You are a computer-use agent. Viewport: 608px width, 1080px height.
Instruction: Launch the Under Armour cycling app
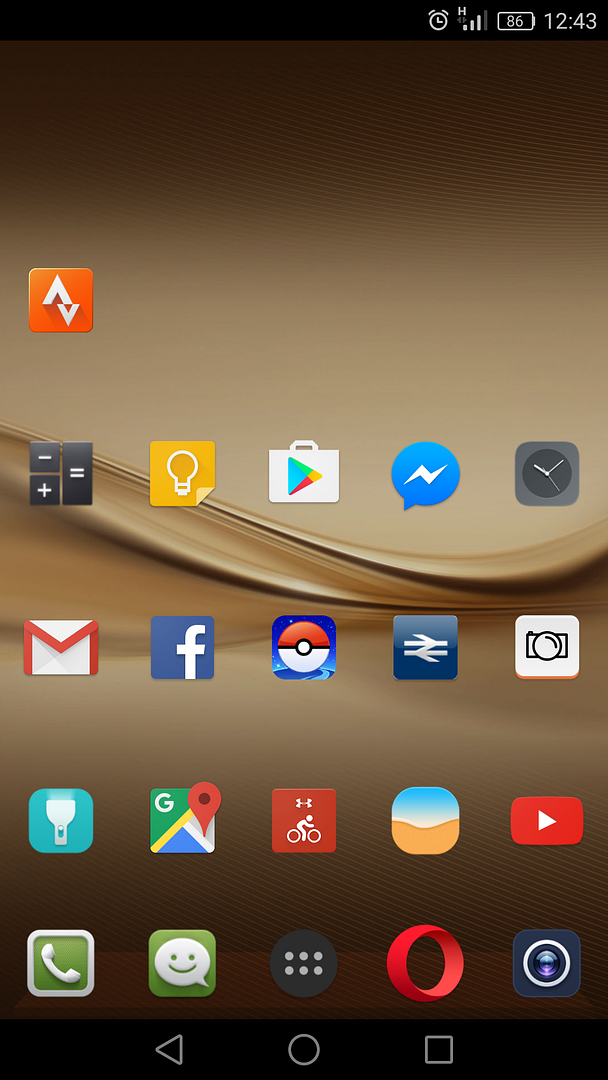tap(304, 821)
